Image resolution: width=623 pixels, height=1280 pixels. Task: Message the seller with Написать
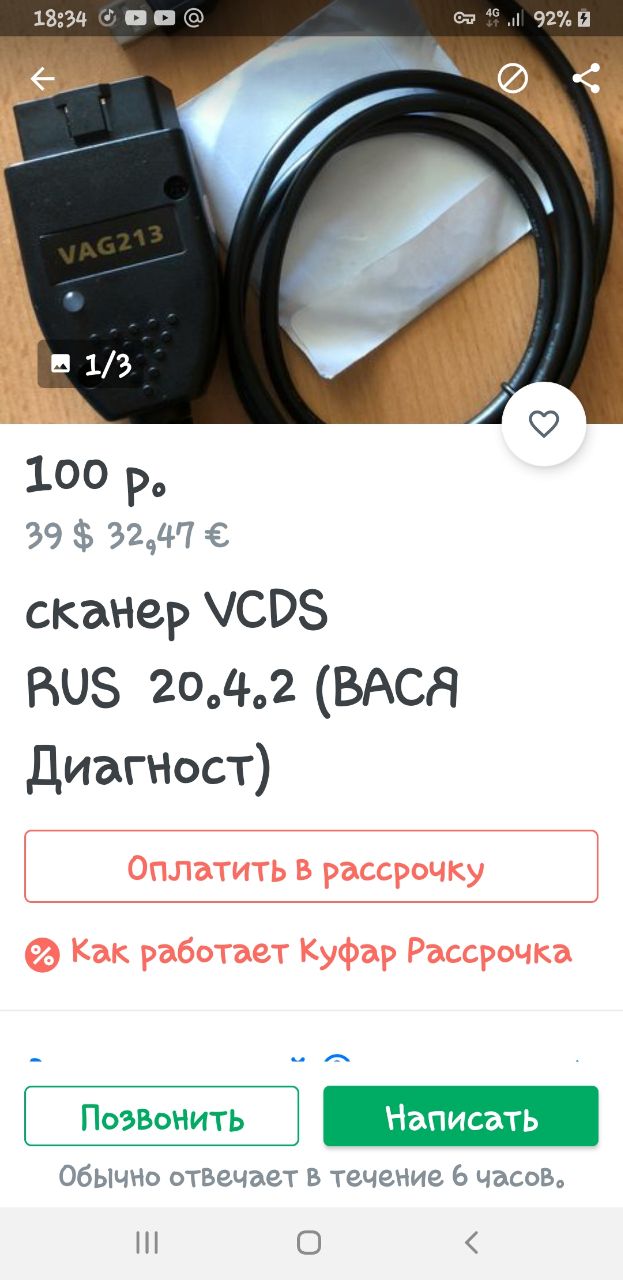tap(461, 1116)
